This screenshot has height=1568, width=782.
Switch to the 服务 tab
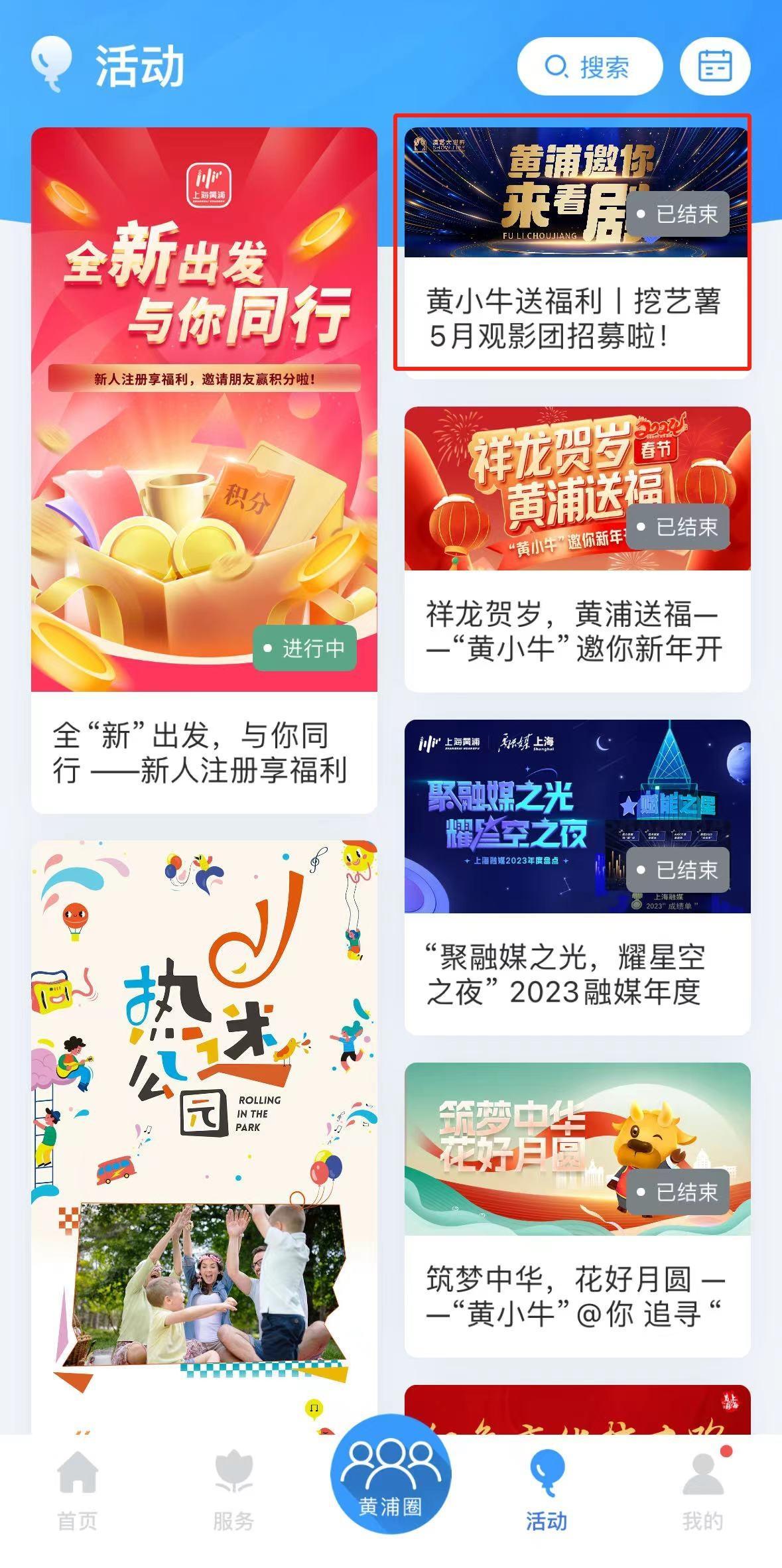tap(233, 1488)
